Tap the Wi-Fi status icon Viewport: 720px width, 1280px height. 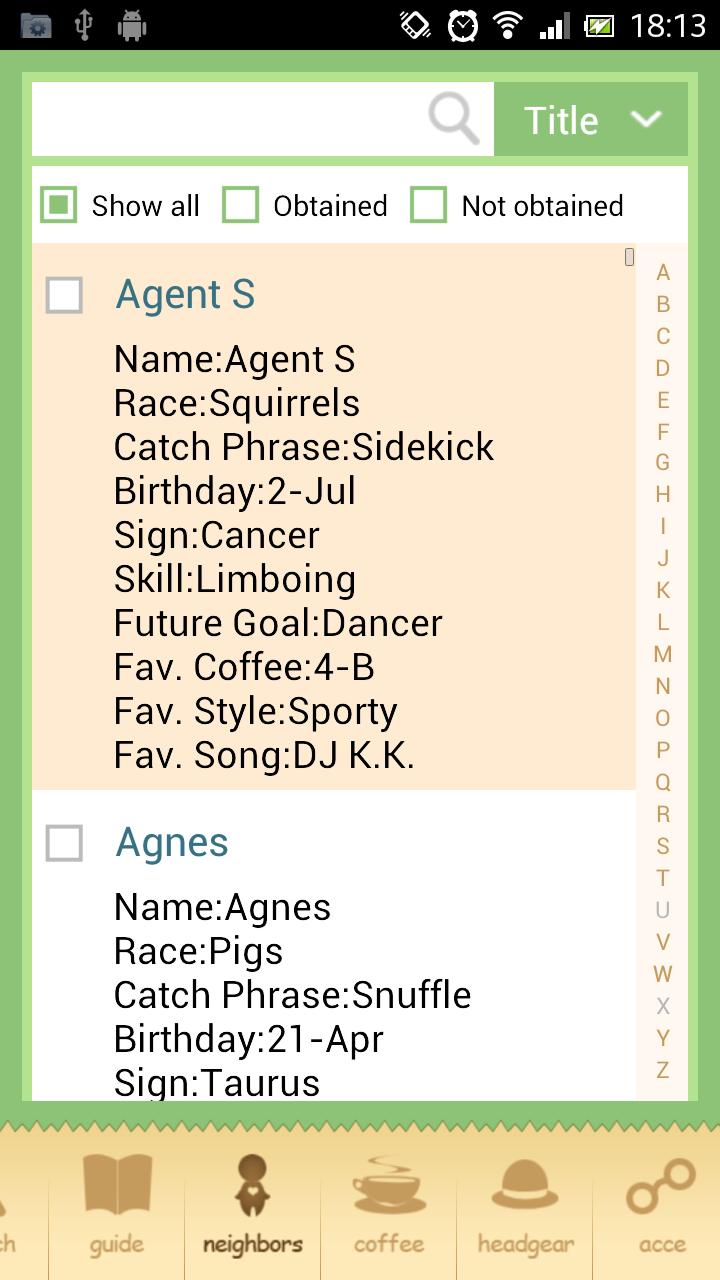point(510,25)
